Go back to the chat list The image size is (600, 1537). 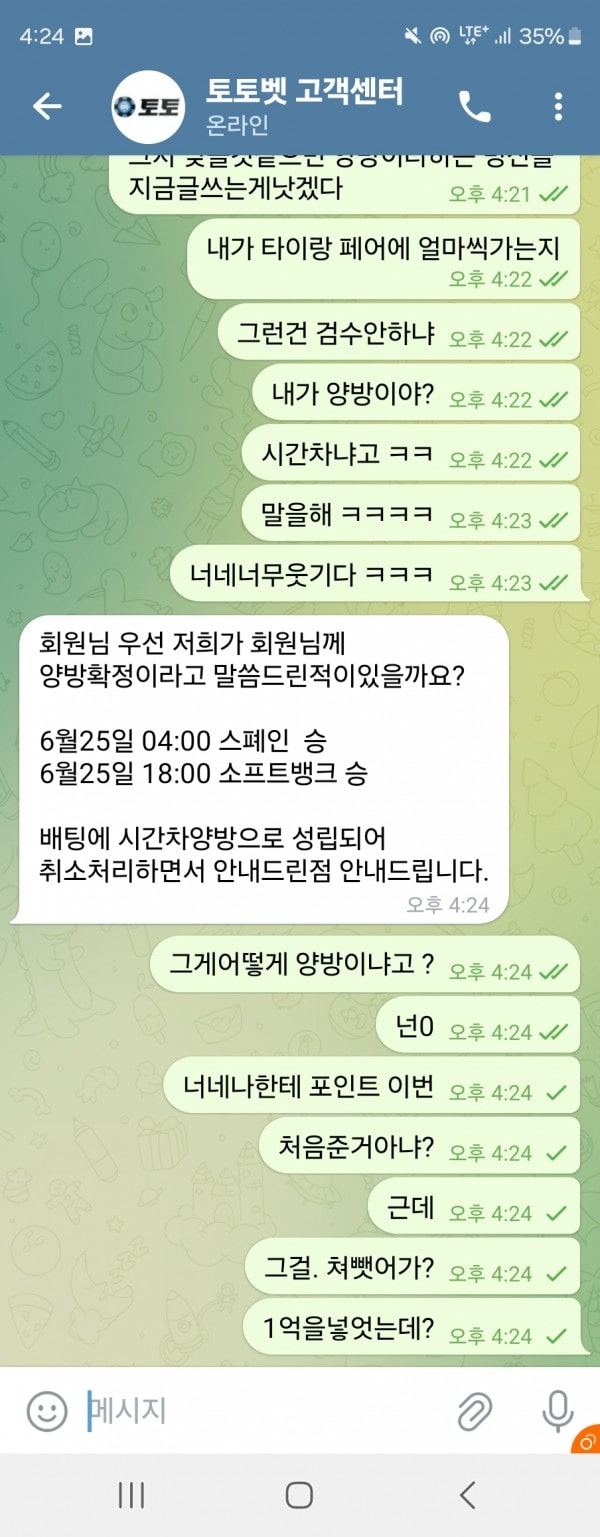tap(47, 106)
